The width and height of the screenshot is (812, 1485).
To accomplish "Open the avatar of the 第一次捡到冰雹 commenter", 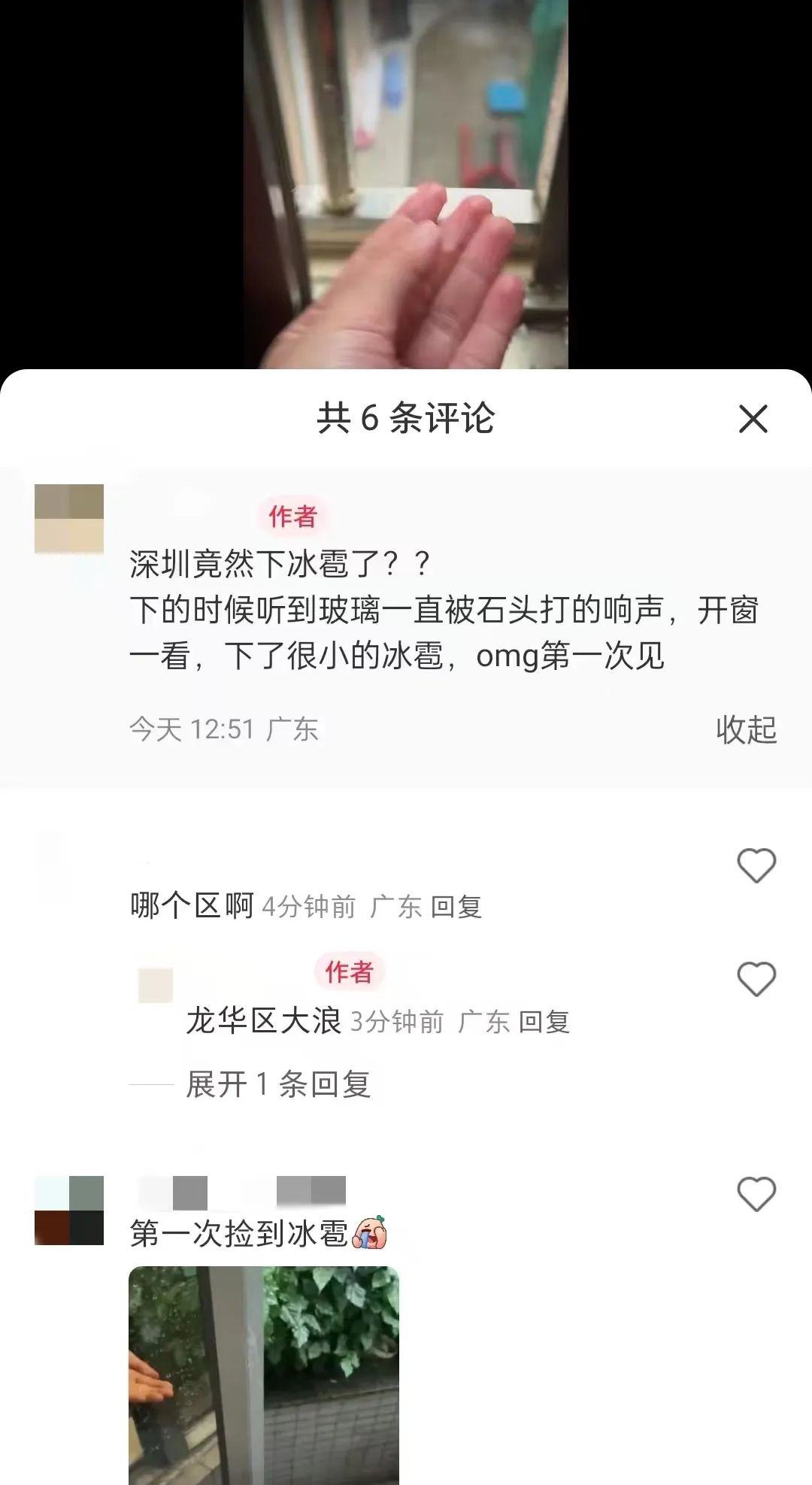I will pos(69,1211).
